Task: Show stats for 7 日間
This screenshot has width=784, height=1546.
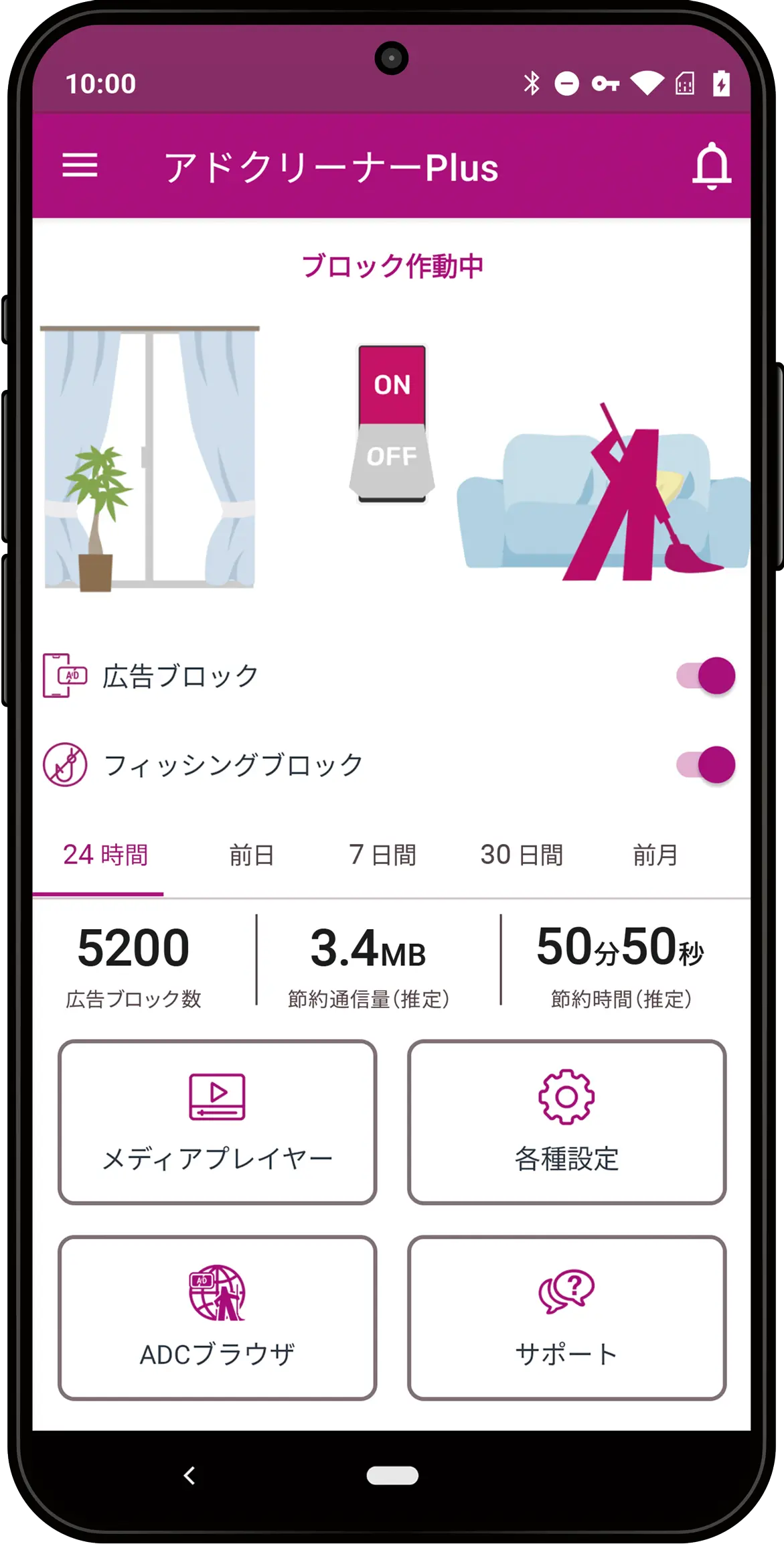Action: (x=383, y=855)
